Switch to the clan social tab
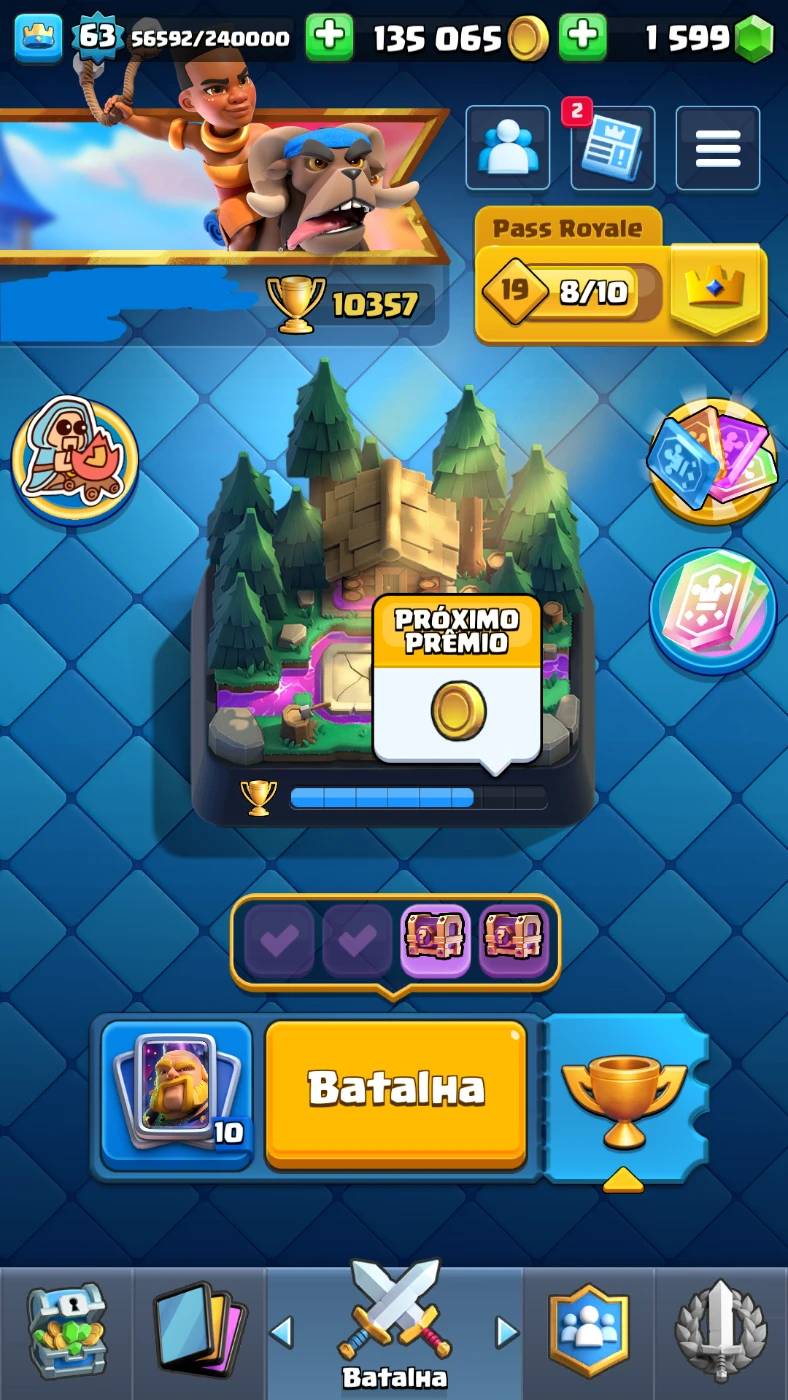788x1400 pixels. 589,1330
